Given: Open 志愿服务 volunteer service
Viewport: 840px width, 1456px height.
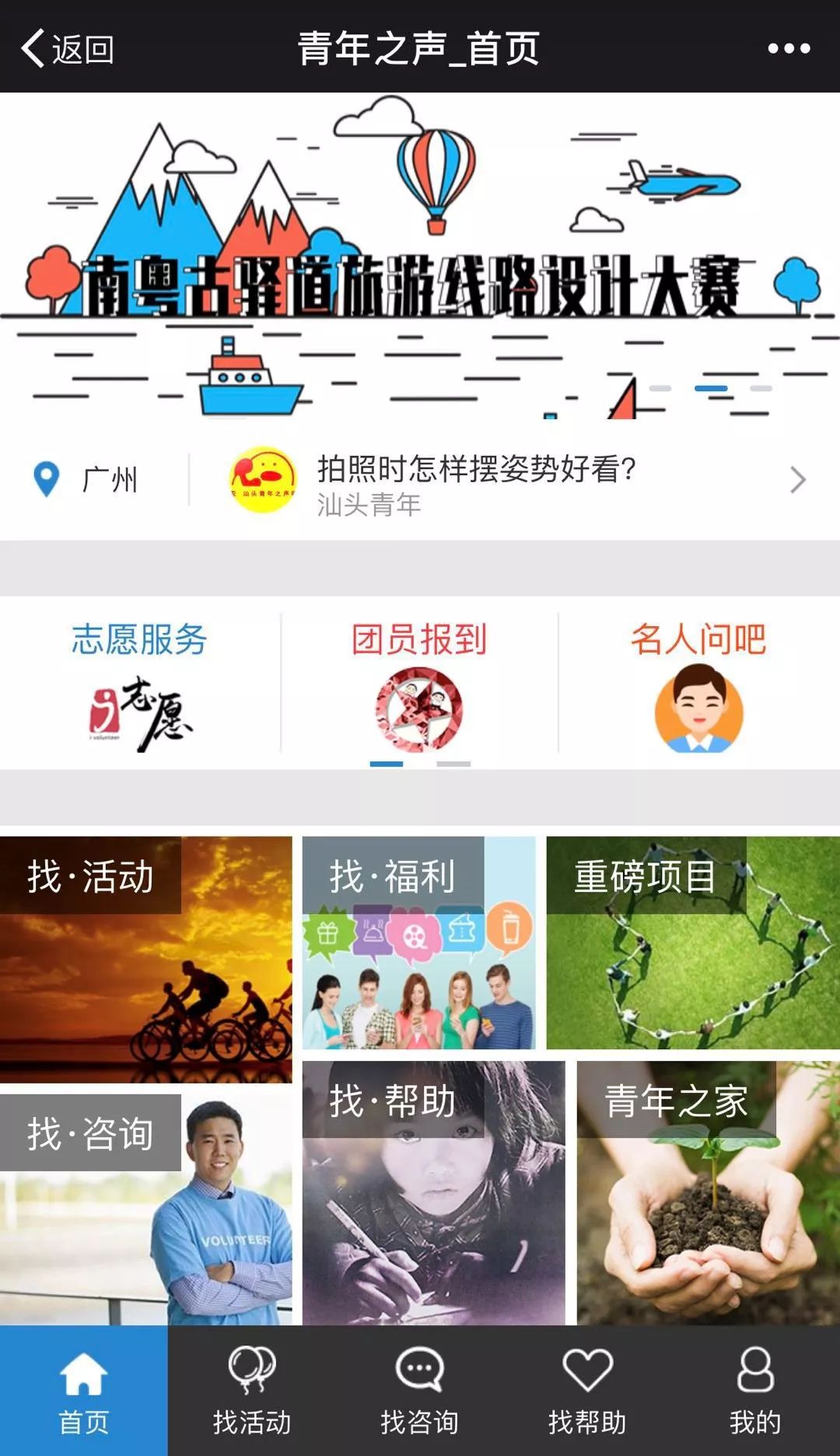Looking at the screenshot, I should point(140,684).
